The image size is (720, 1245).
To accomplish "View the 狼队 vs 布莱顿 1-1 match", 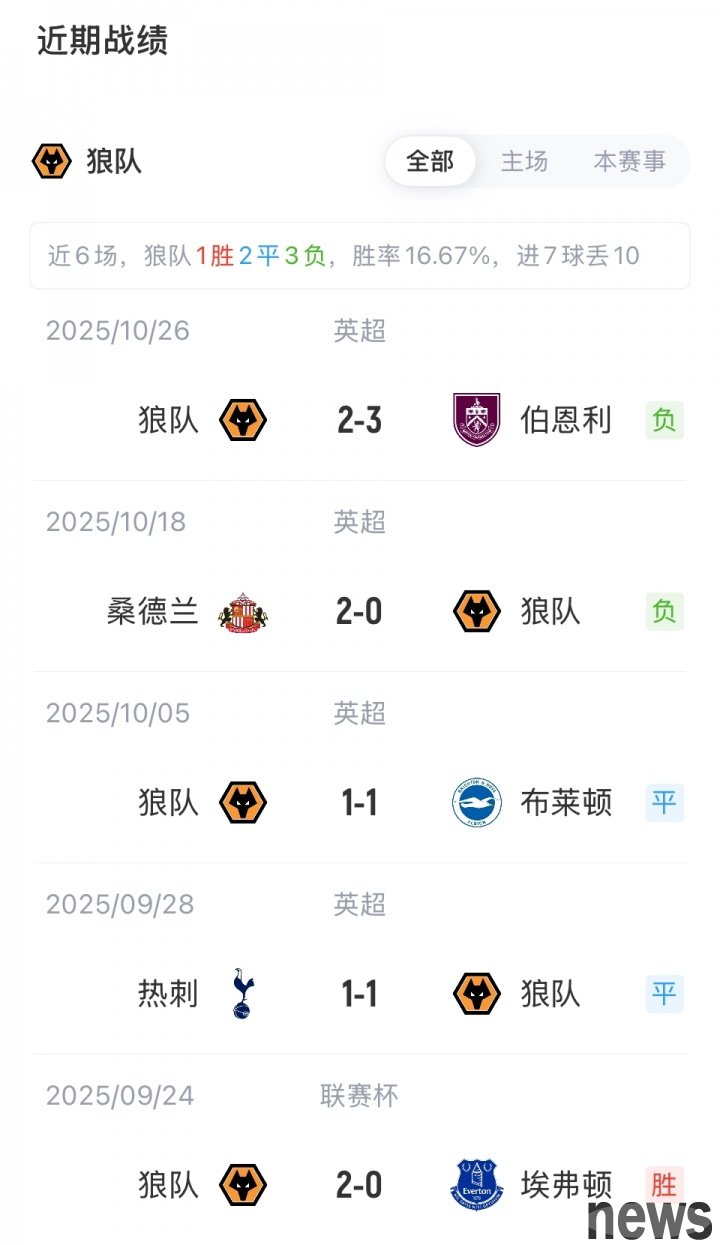I will (x=360, y=802).
